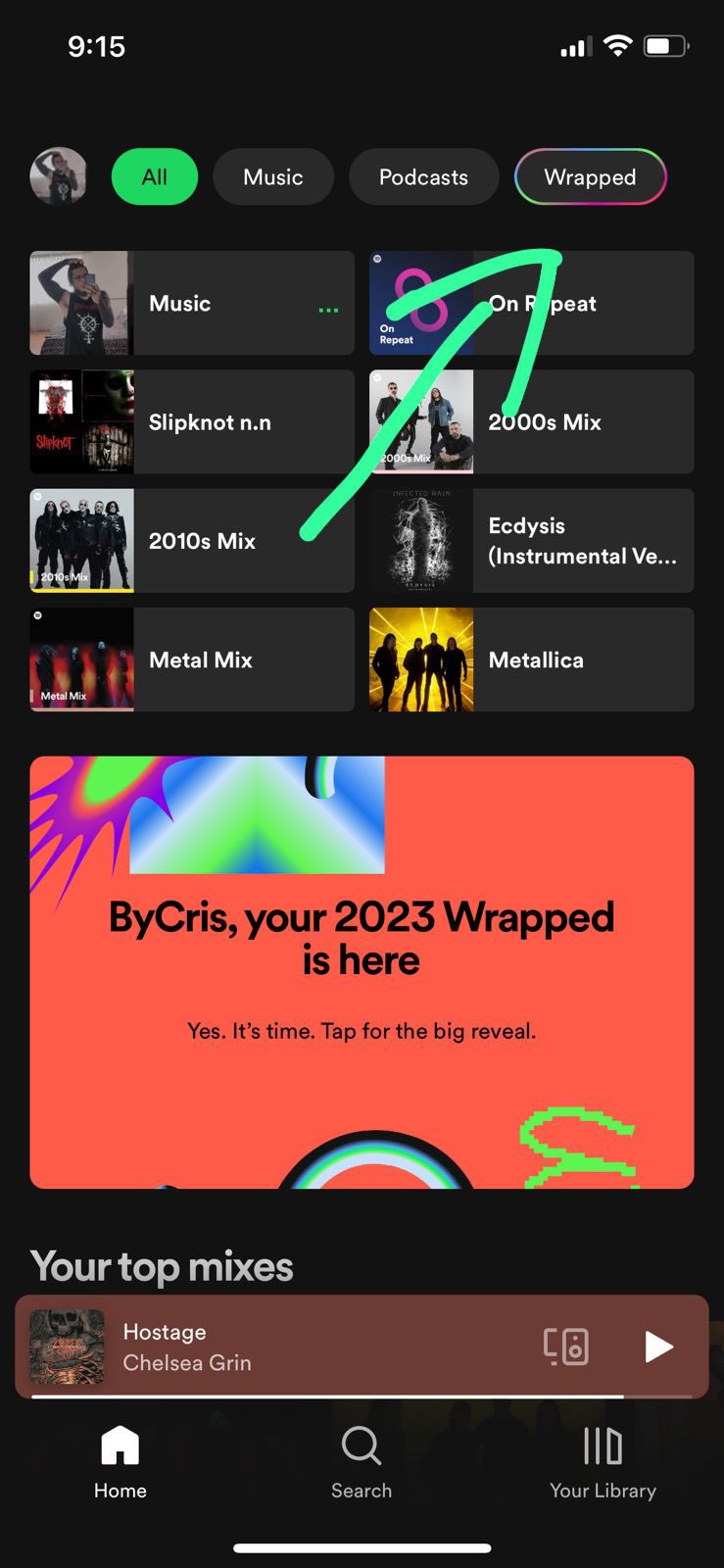Switch to the Podcasts filter
This screenshot has height=1568, width=724.
pyautogui.click(x=423, y=177)
